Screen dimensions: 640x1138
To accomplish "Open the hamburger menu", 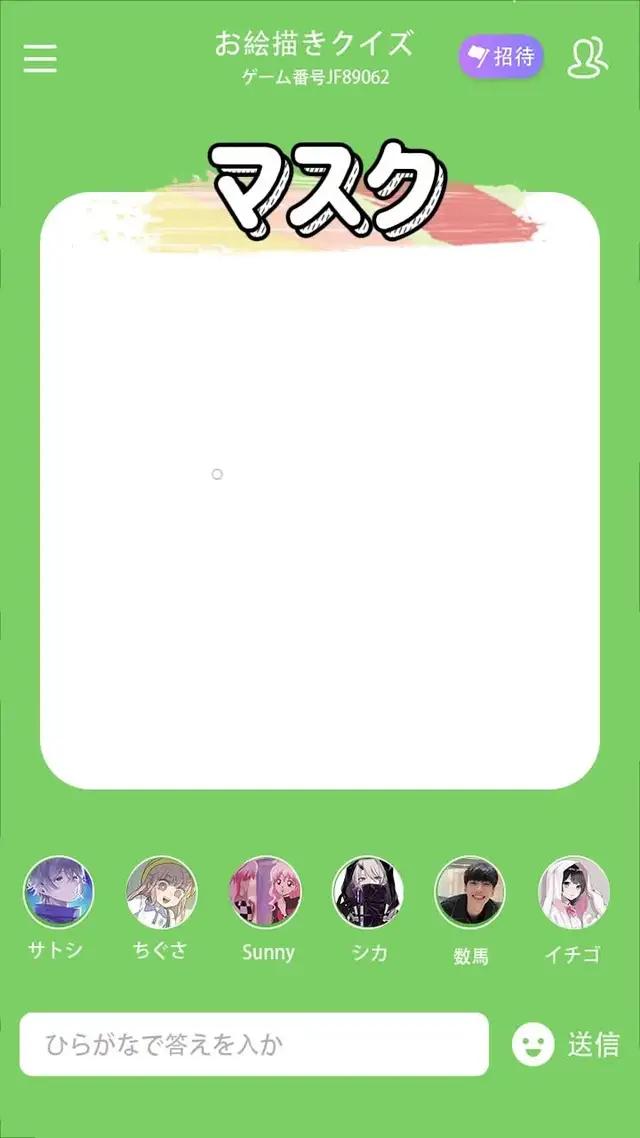I will pos(40,58).
